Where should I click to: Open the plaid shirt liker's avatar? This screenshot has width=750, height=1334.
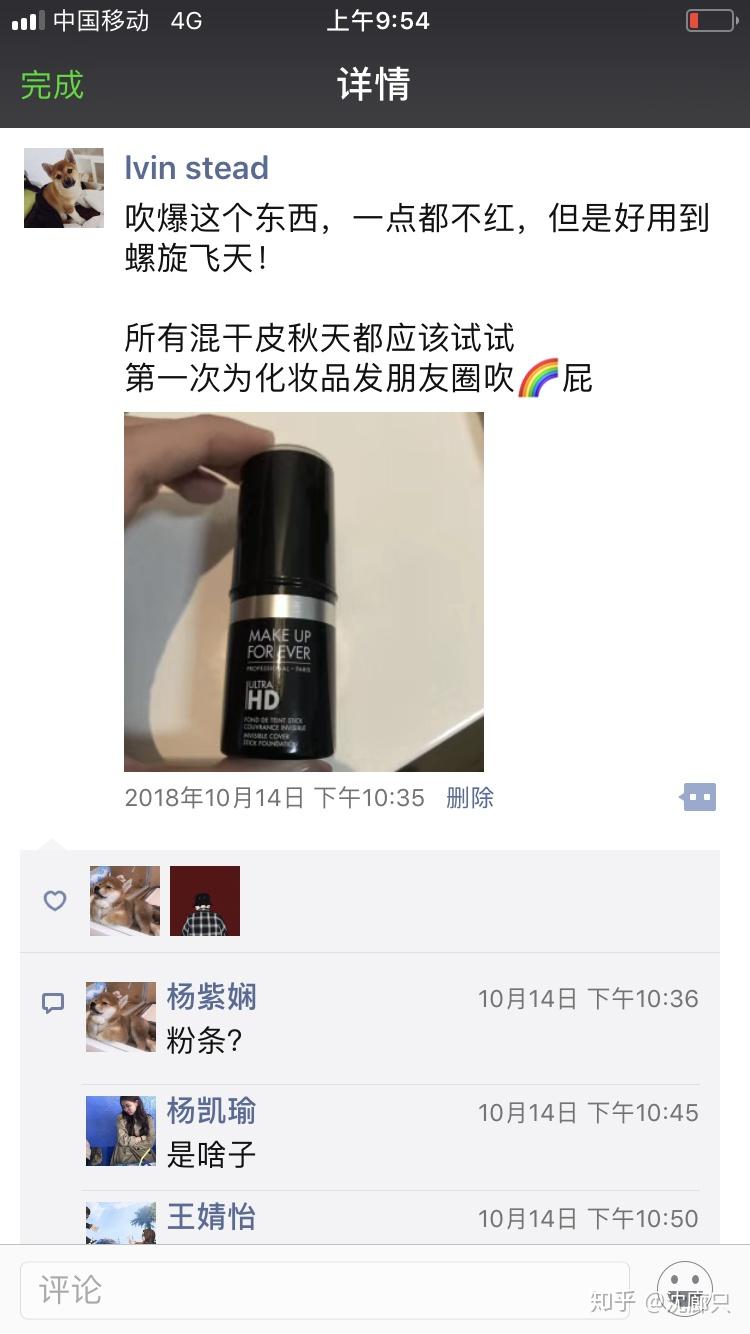click(205, 901)
